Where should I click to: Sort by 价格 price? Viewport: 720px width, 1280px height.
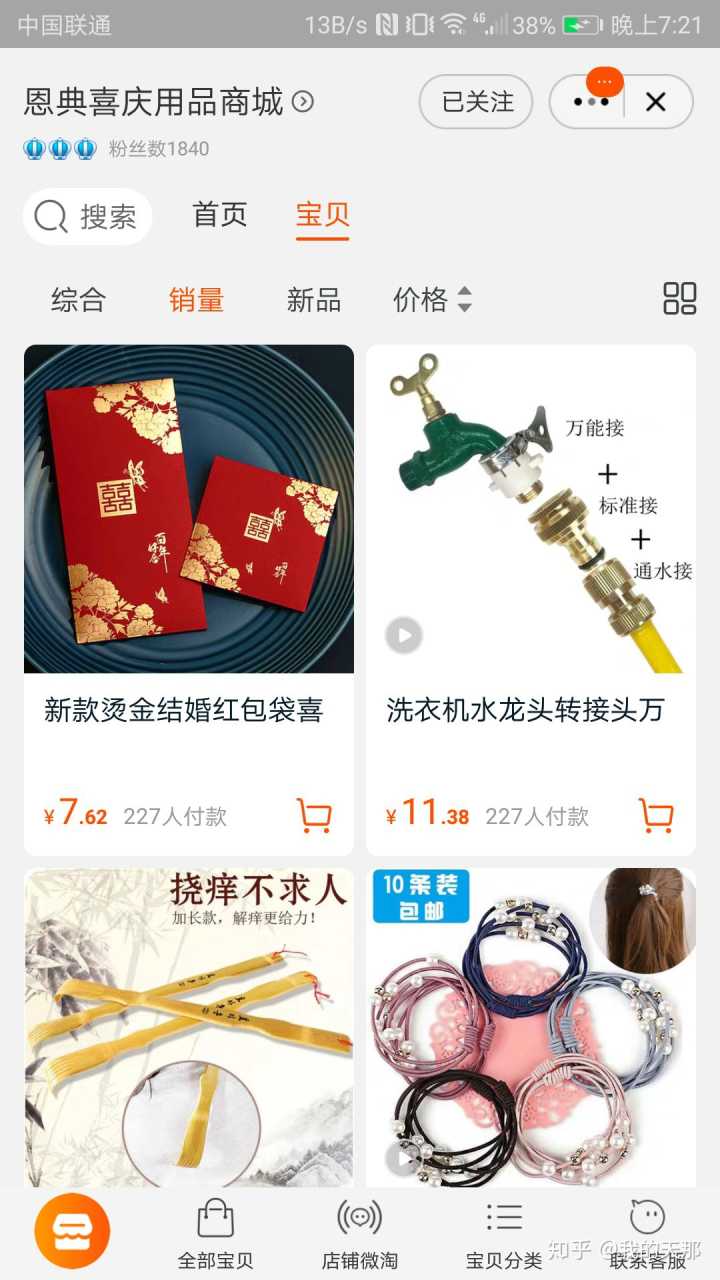pos(431,299)
